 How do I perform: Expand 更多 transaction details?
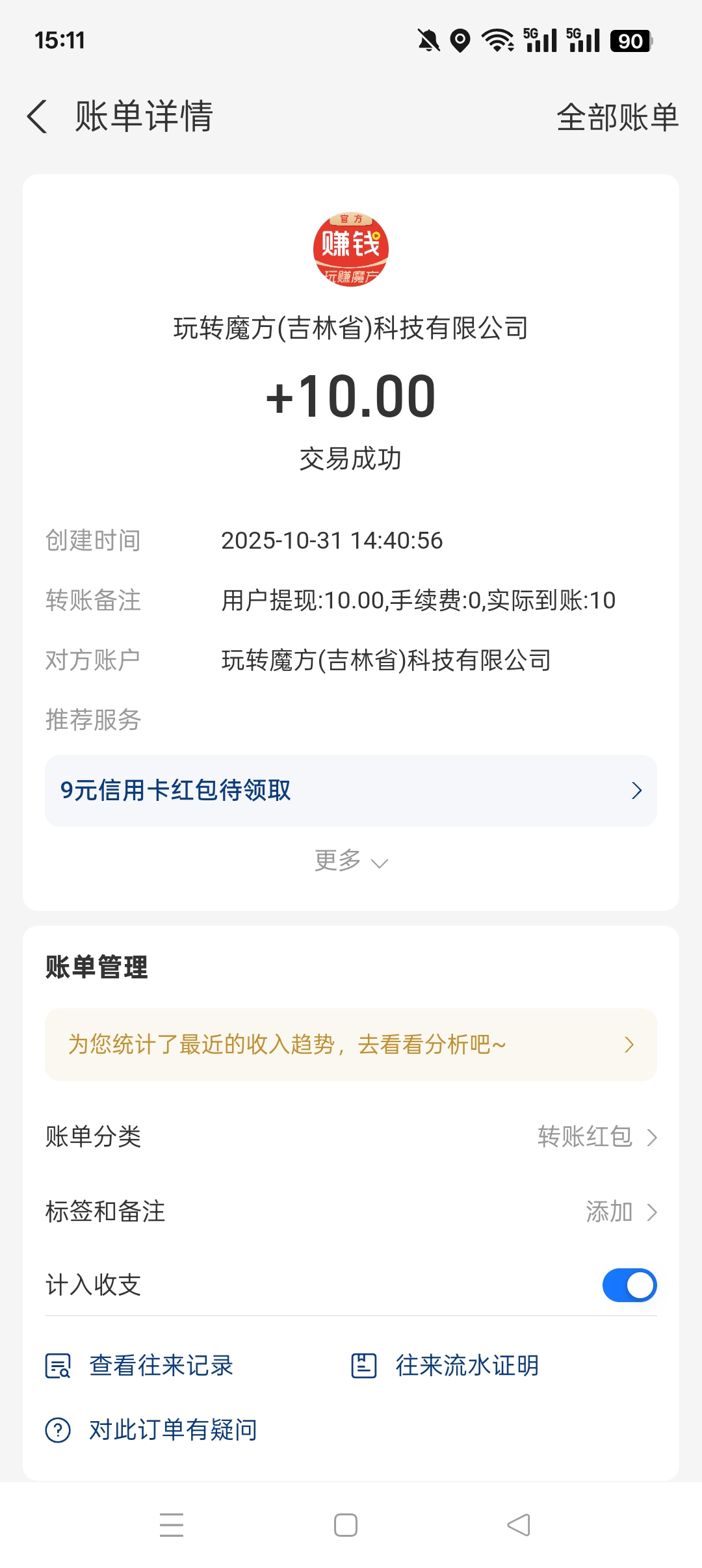[350, 861]
